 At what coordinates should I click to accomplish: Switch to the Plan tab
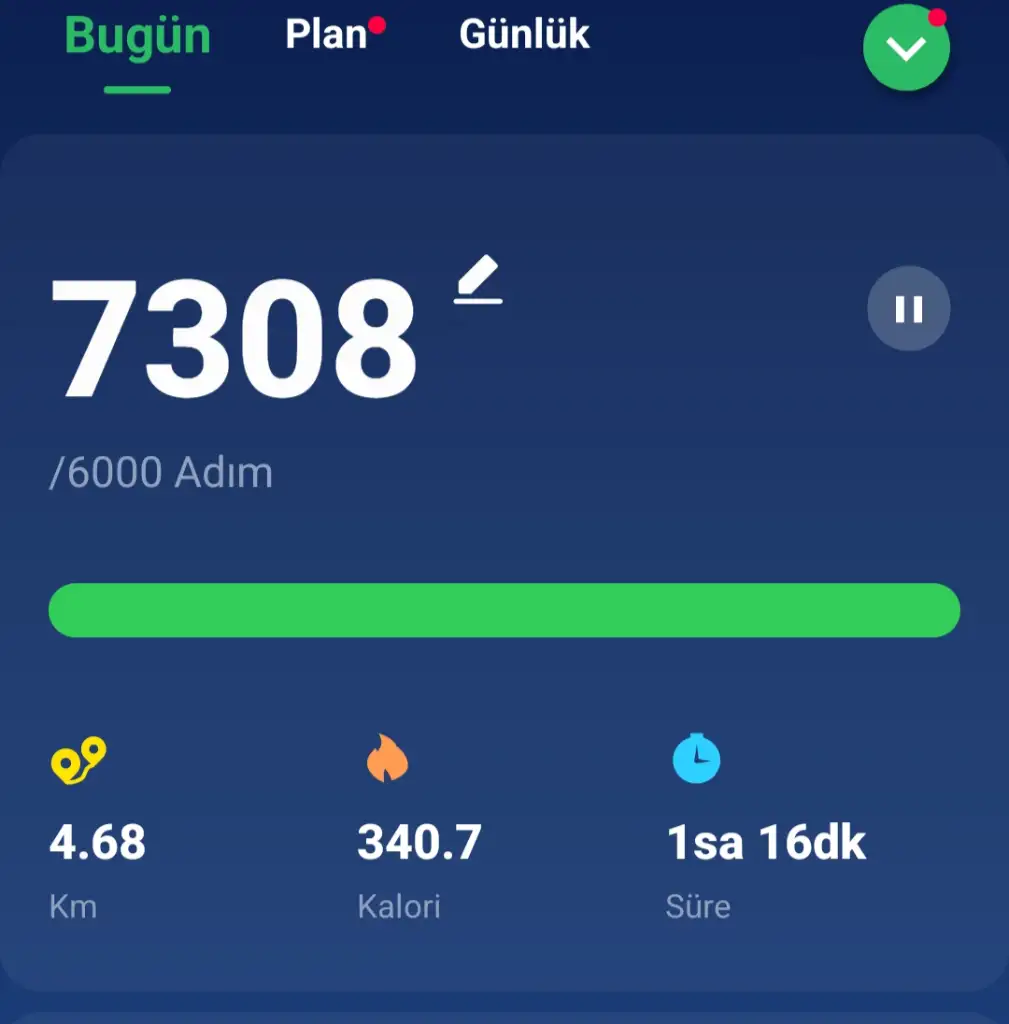pyautogui.click(x=326, y=36)
